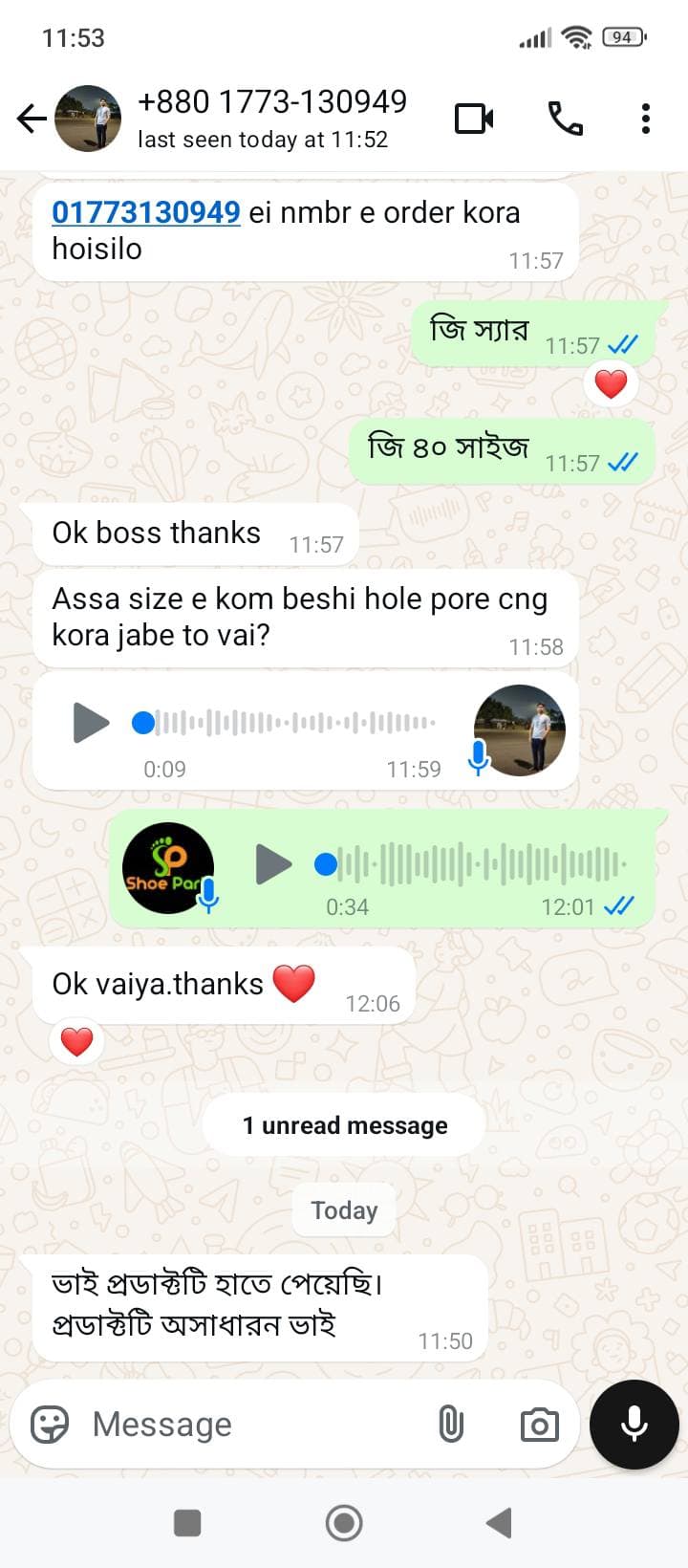
Task: View the heart reaction on জি স্যার
Action: [x=611, y=384]
